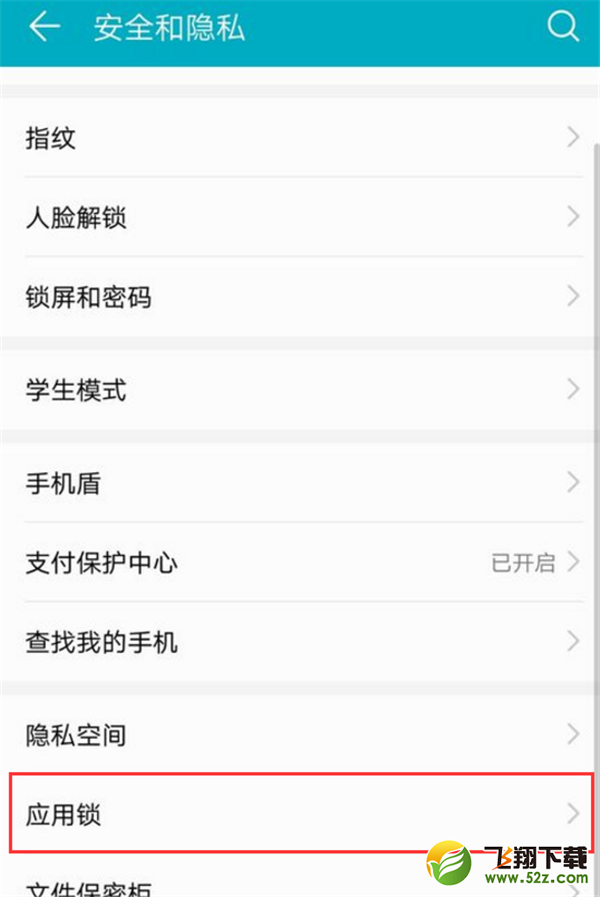Screen dimensions: 600x897
Task: Open 应用锁 settings
Action: tap(300, 814)
